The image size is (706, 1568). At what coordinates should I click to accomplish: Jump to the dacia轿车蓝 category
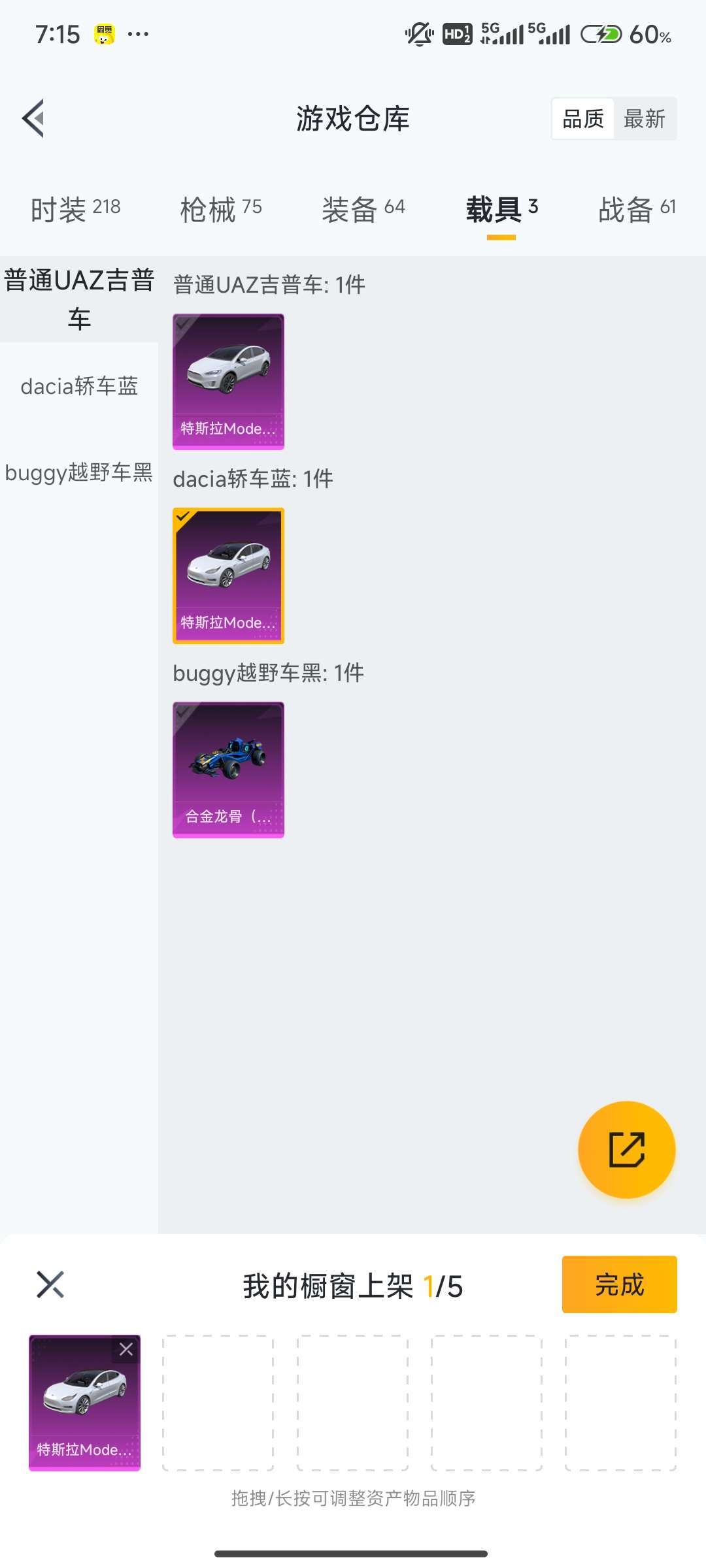pyautogui.click(x=79, y=386)
